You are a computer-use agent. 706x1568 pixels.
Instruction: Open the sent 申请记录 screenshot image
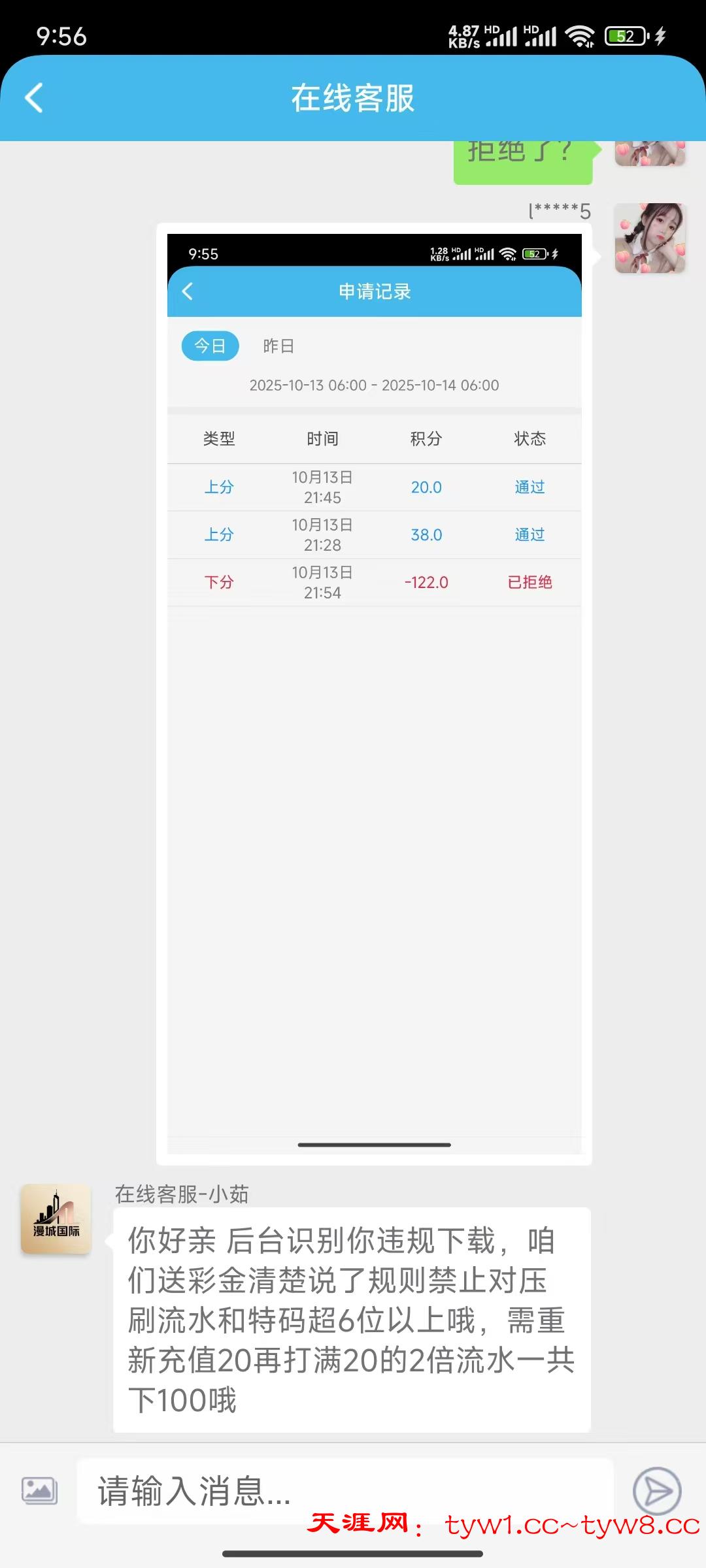[374, 693]
